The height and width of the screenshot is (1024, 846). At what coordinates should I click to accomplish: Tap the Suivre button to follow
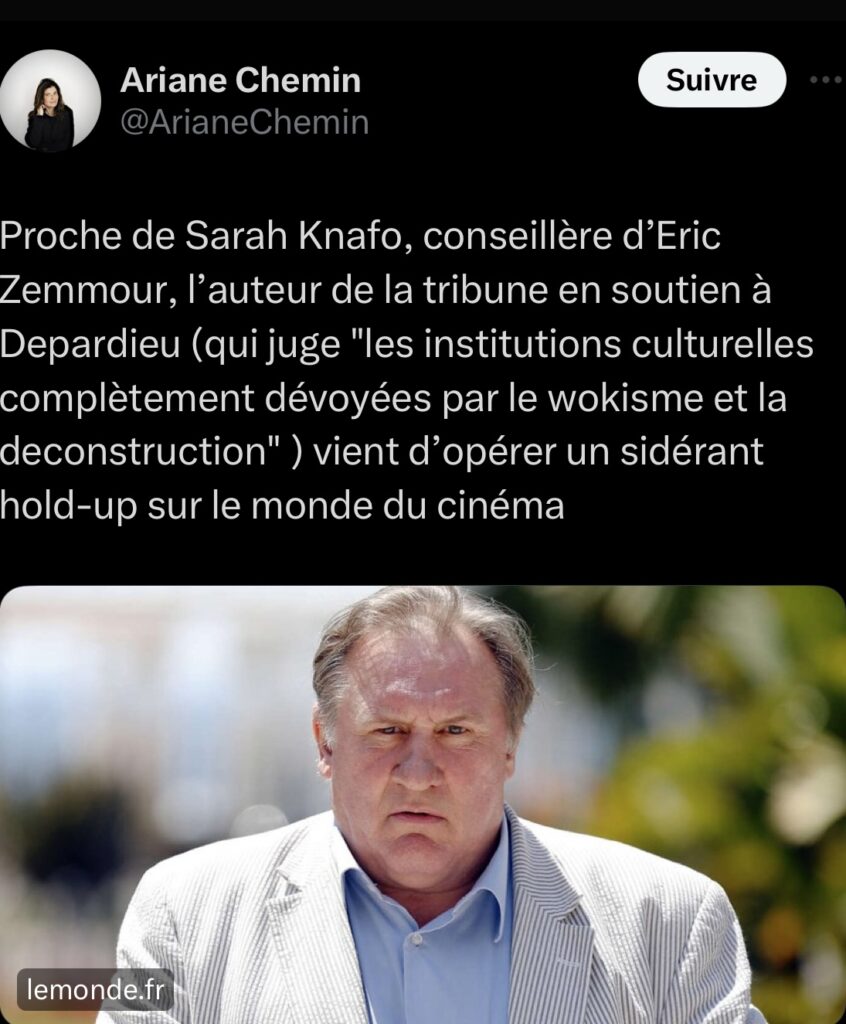(711, 80)
